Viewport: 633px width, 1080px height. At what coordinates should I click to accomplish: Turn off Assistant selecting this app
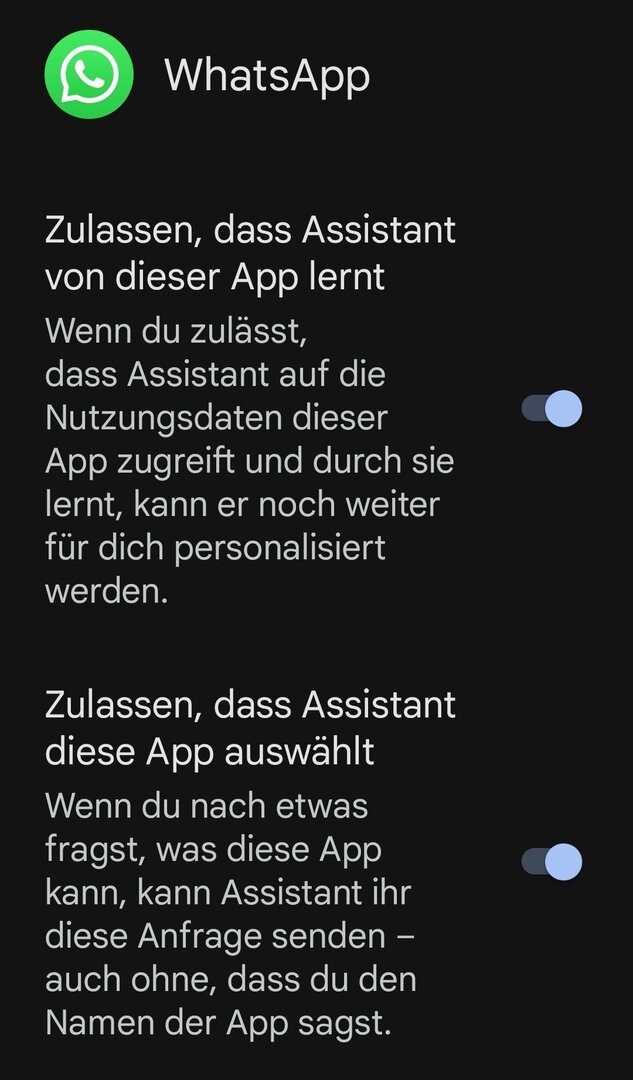coord(552,862)
